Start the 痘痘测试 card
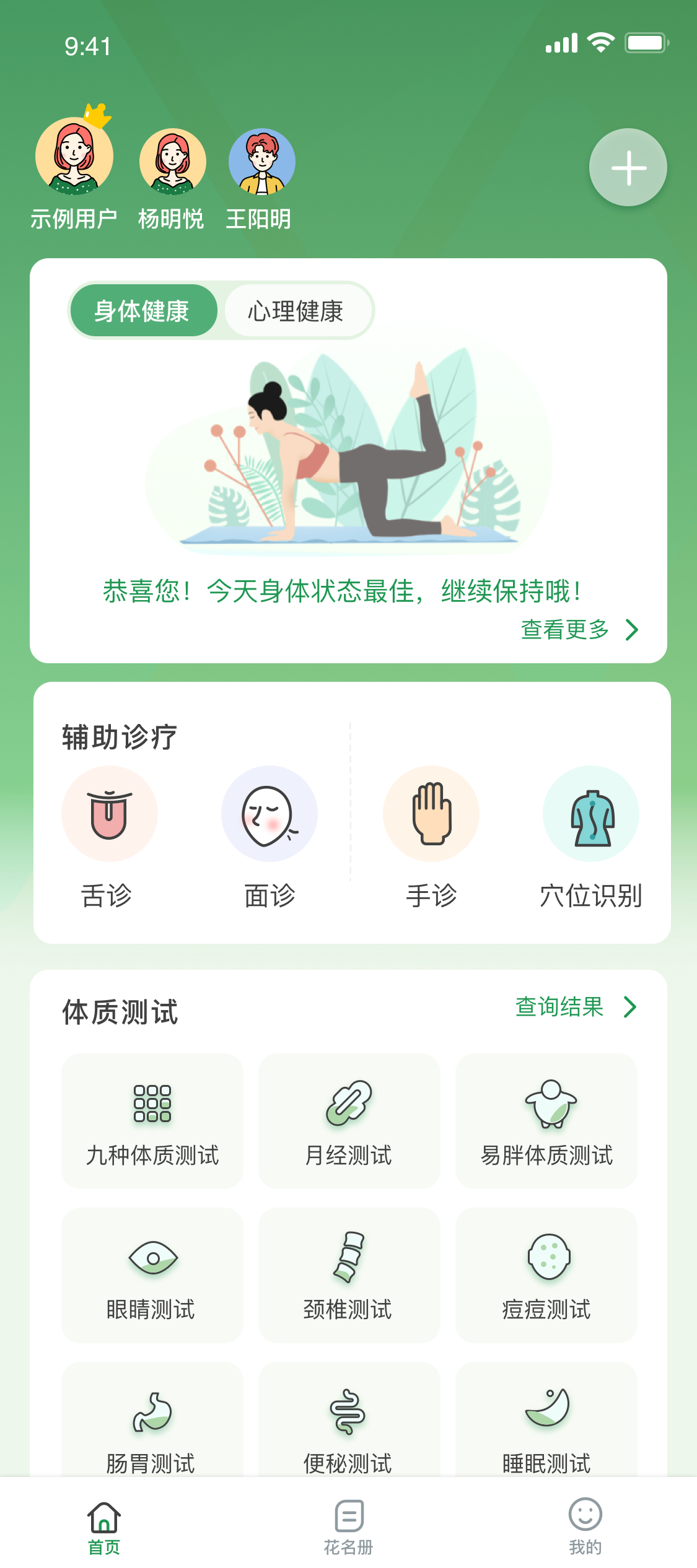The width and height of the screenshot is (697, 1568). click(546, 1275)
